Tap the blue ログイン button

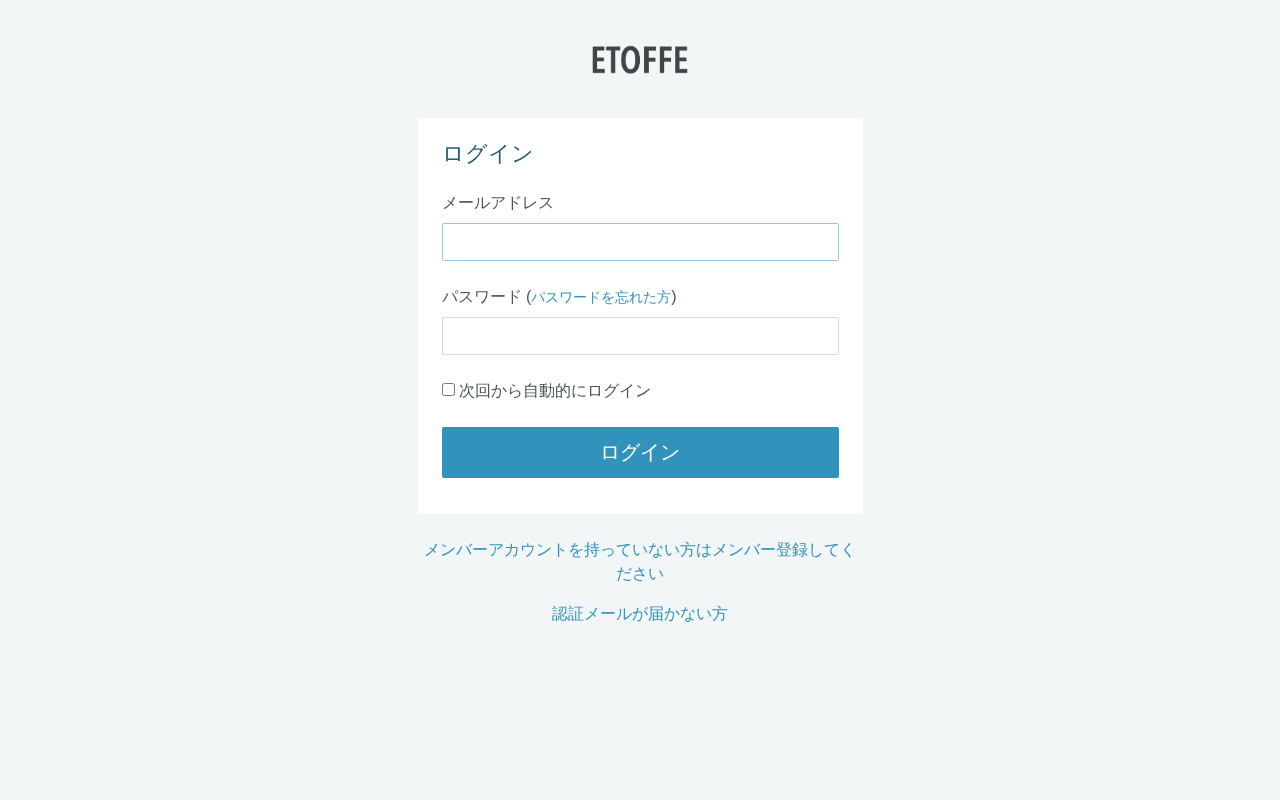[x=640, y=452]
